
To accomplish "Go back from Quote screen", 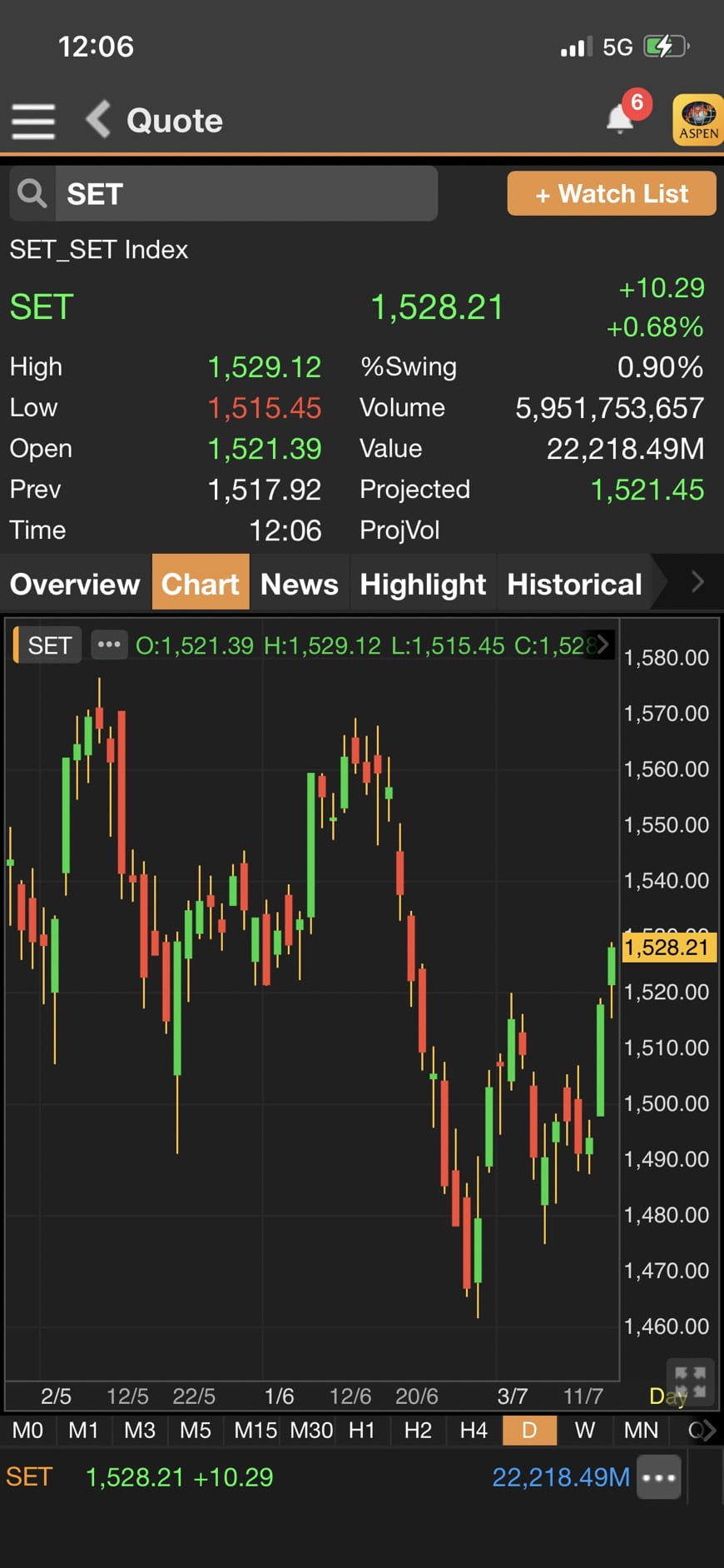I will point(98,119).
